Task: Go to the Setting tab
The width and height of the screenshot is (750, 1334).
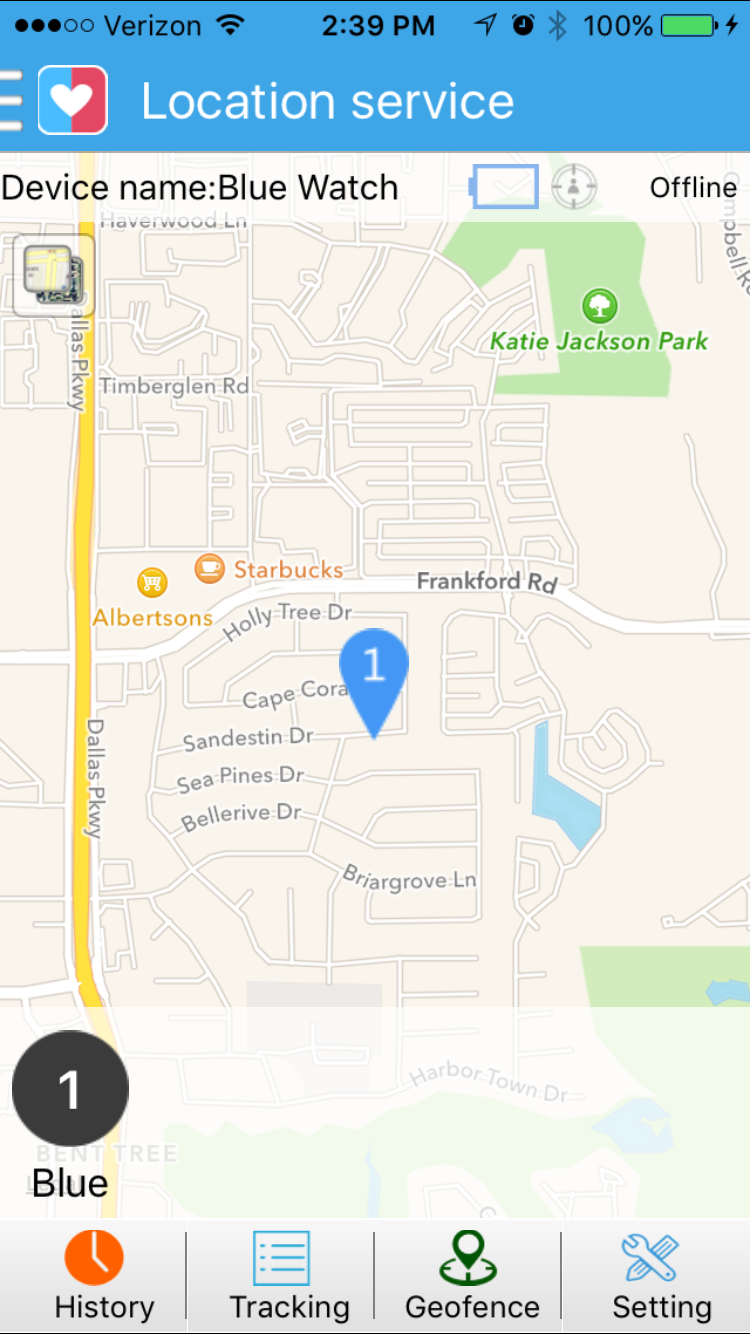Action: (x=656, y=1275)
